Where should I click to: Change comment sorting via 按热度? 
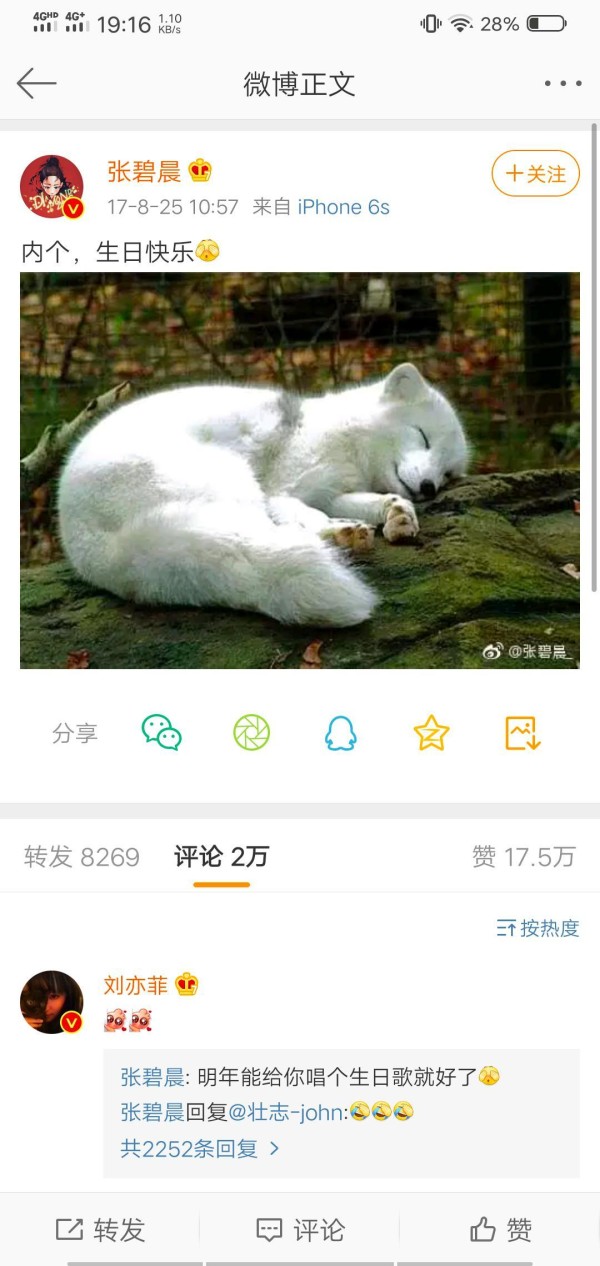tap(538, 928)
